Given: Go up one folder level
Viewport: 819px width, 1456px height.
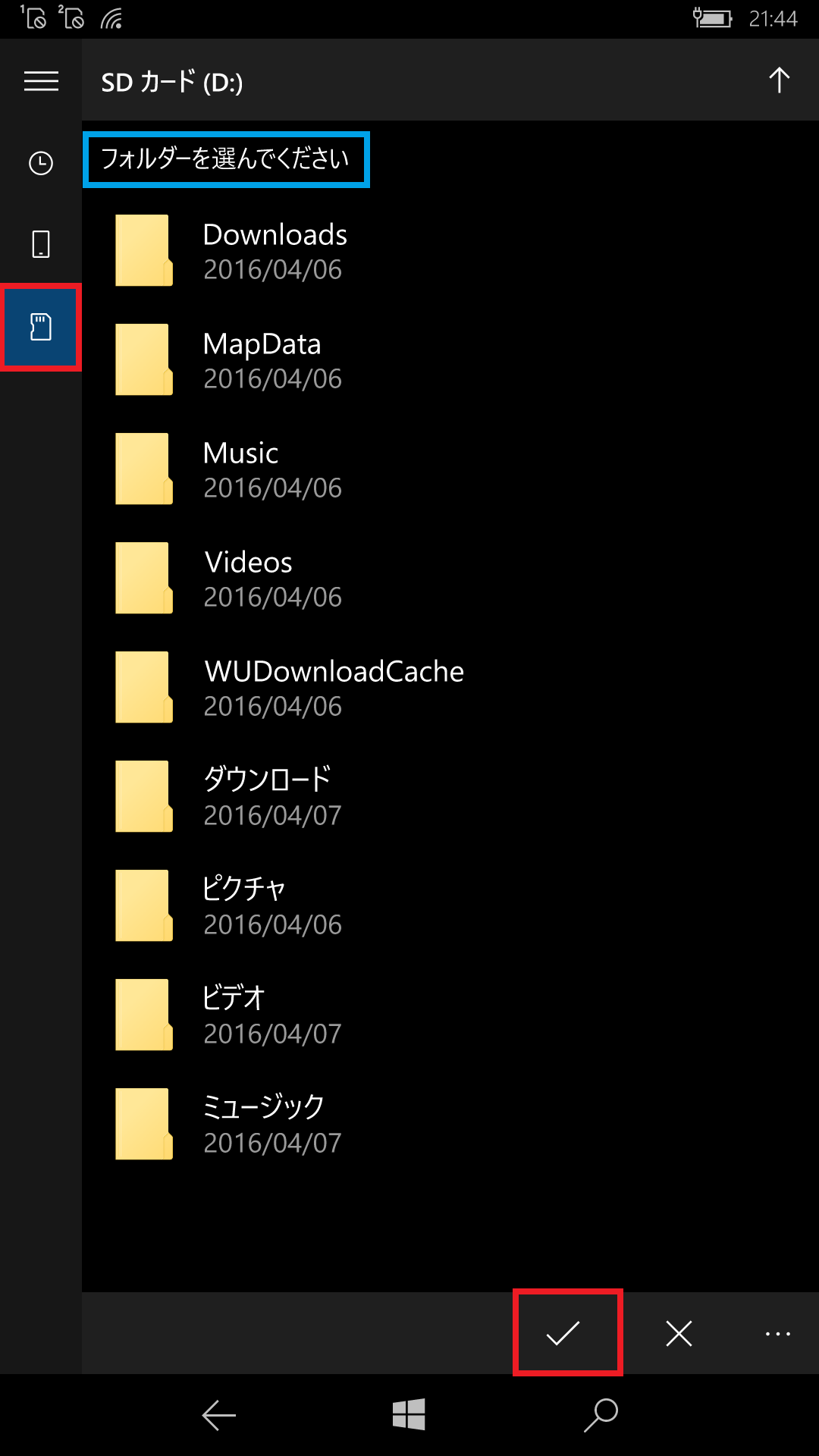Looking at the screenshot, I should tap(779, 80).
